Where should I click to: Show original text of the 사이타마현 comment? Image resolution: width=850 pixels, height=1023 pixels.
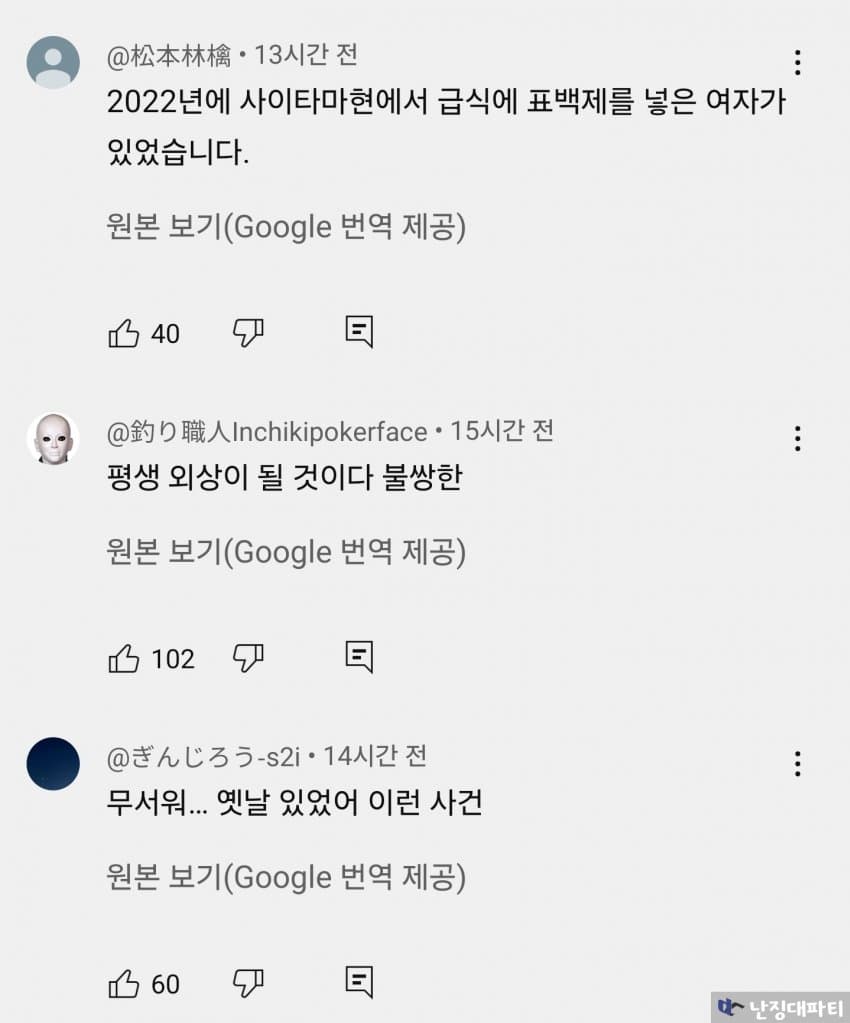point(285,227)
